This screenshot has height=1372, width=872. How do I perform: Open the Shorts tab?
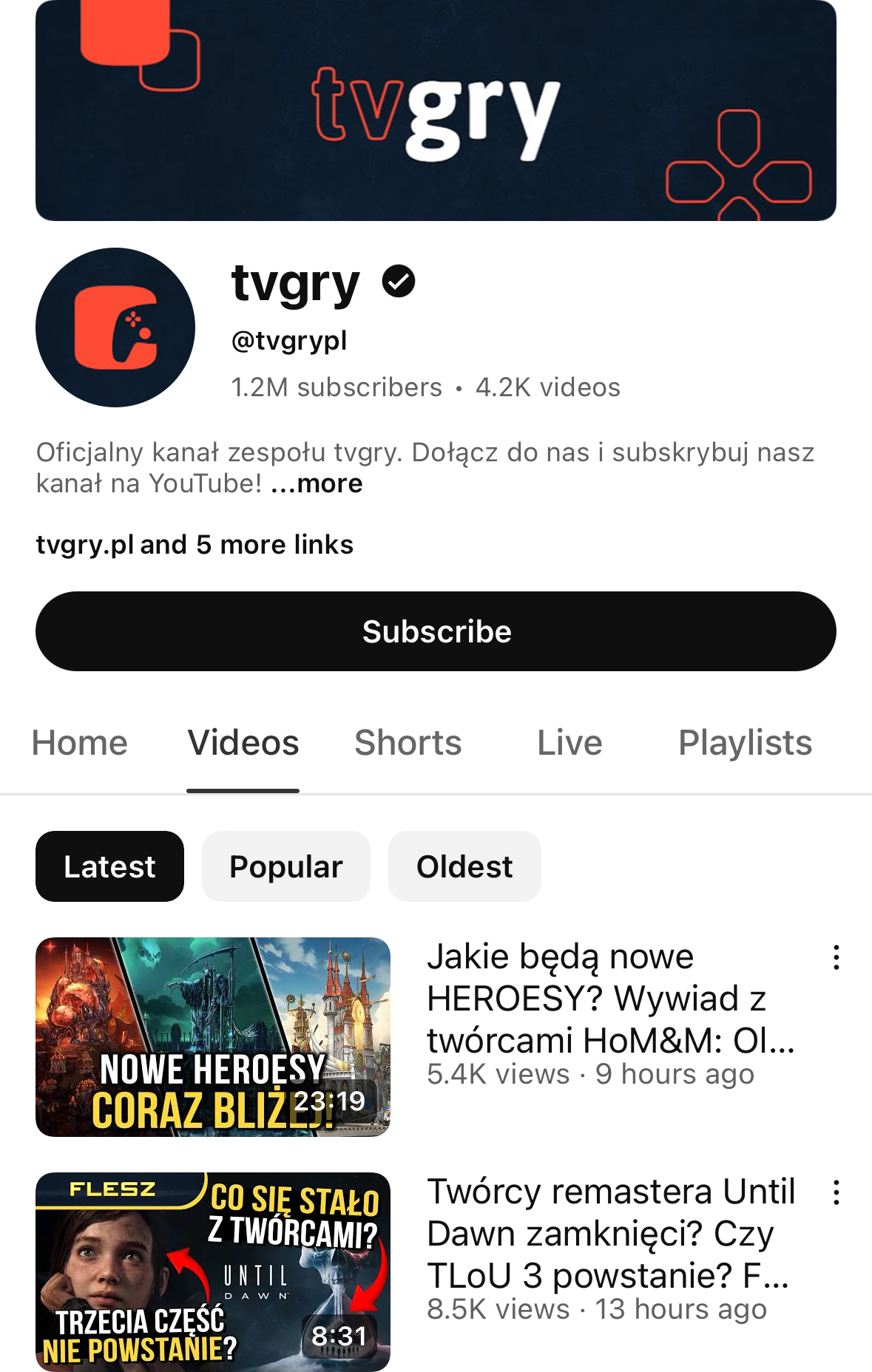pos(408,743)
